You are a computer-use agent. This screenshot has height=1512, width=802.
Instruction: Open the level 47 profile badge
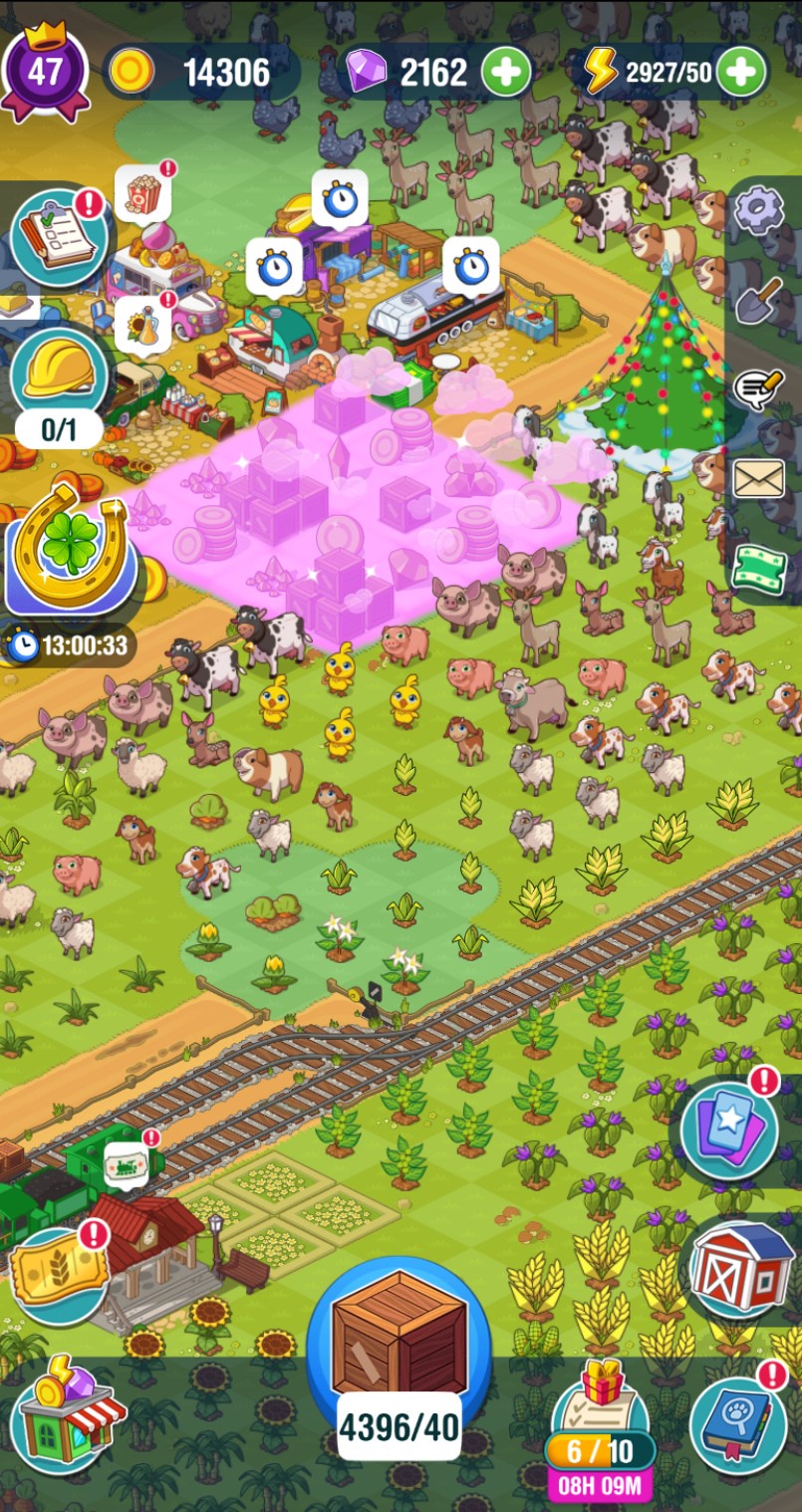coord(44,72)
